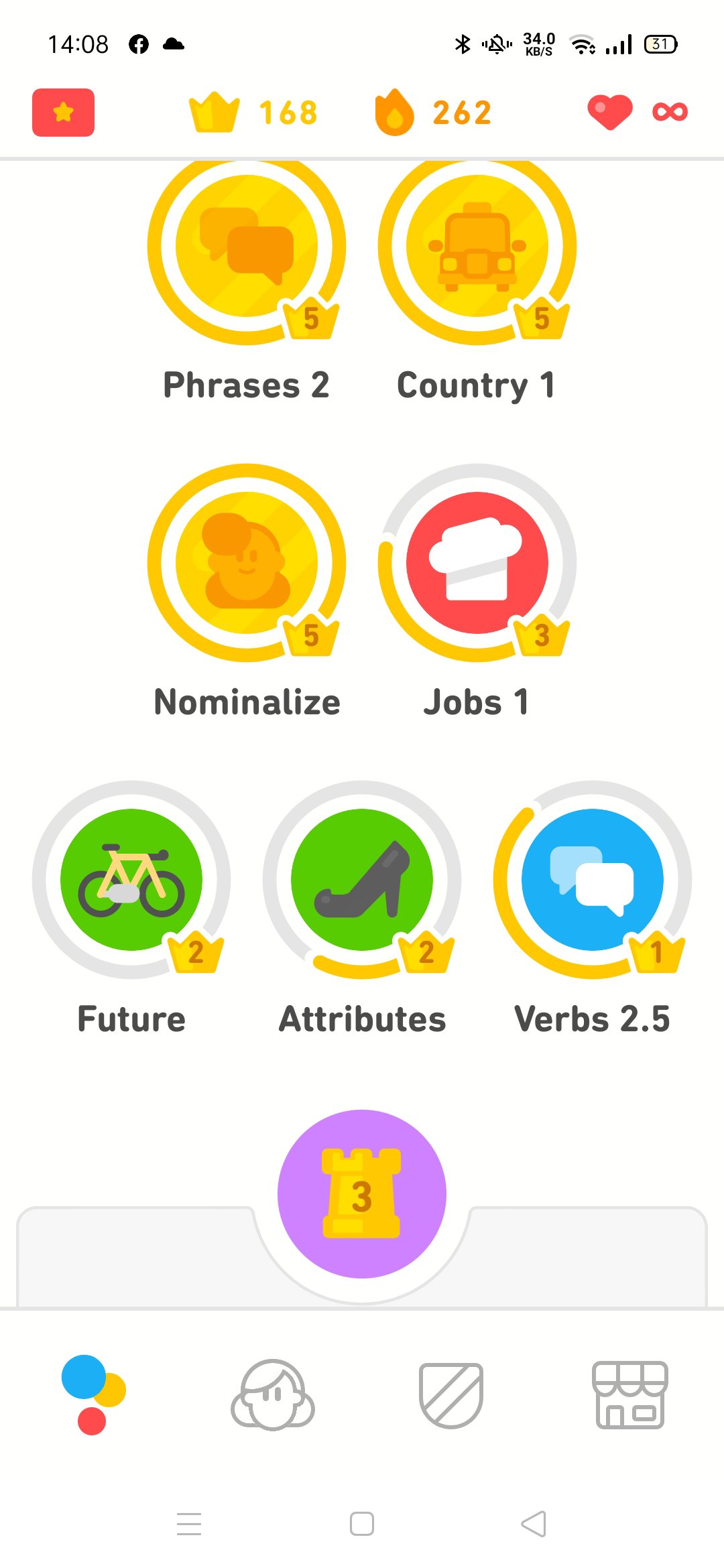
Task: Tap the checkpoint 3 castle
Action: click(362, 1194)
